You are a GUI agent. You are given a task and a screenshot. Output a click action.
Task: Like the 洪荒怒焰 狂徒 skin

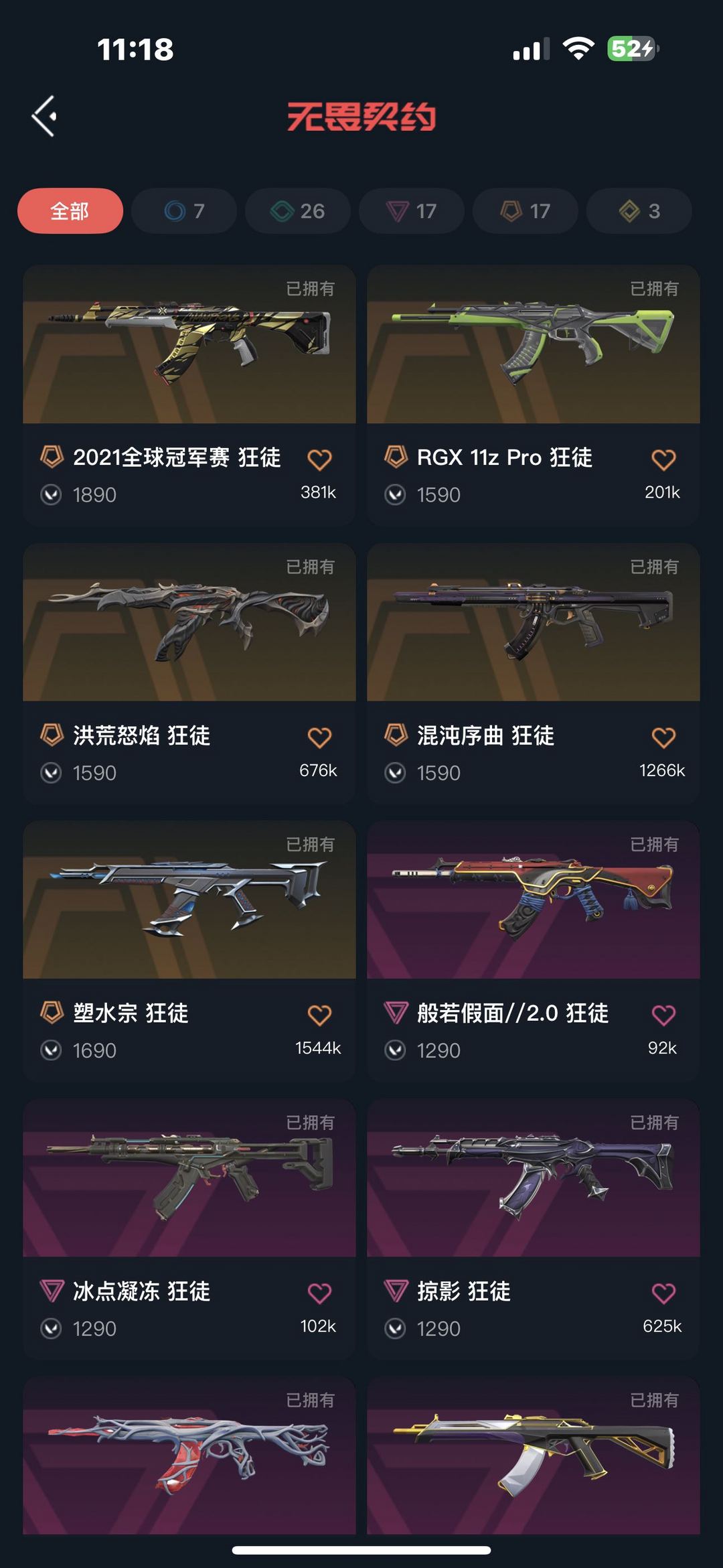point(319,737)
